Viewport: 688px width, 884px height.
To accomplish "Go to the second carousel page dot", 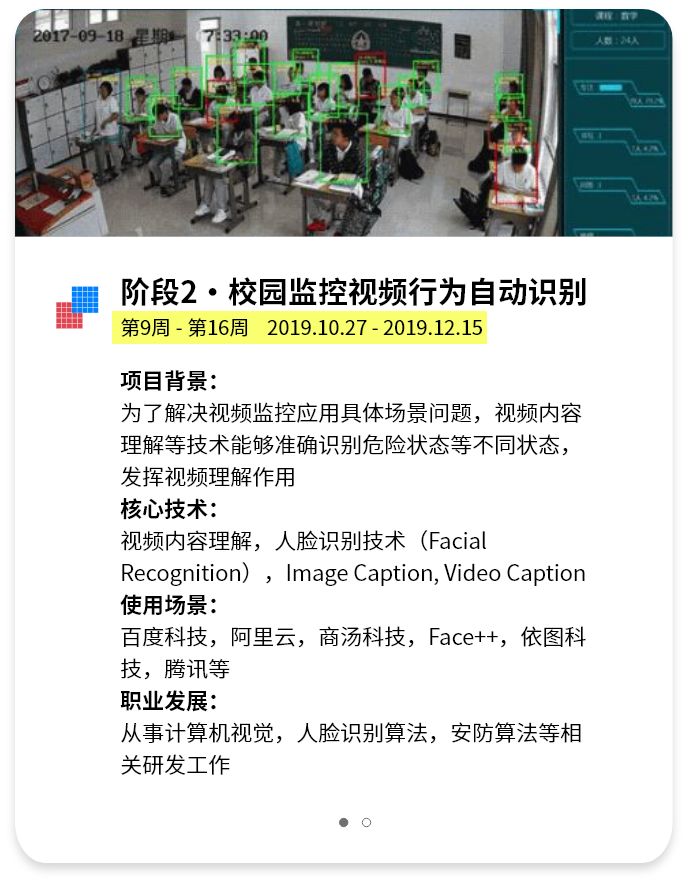I will point(367,822).
